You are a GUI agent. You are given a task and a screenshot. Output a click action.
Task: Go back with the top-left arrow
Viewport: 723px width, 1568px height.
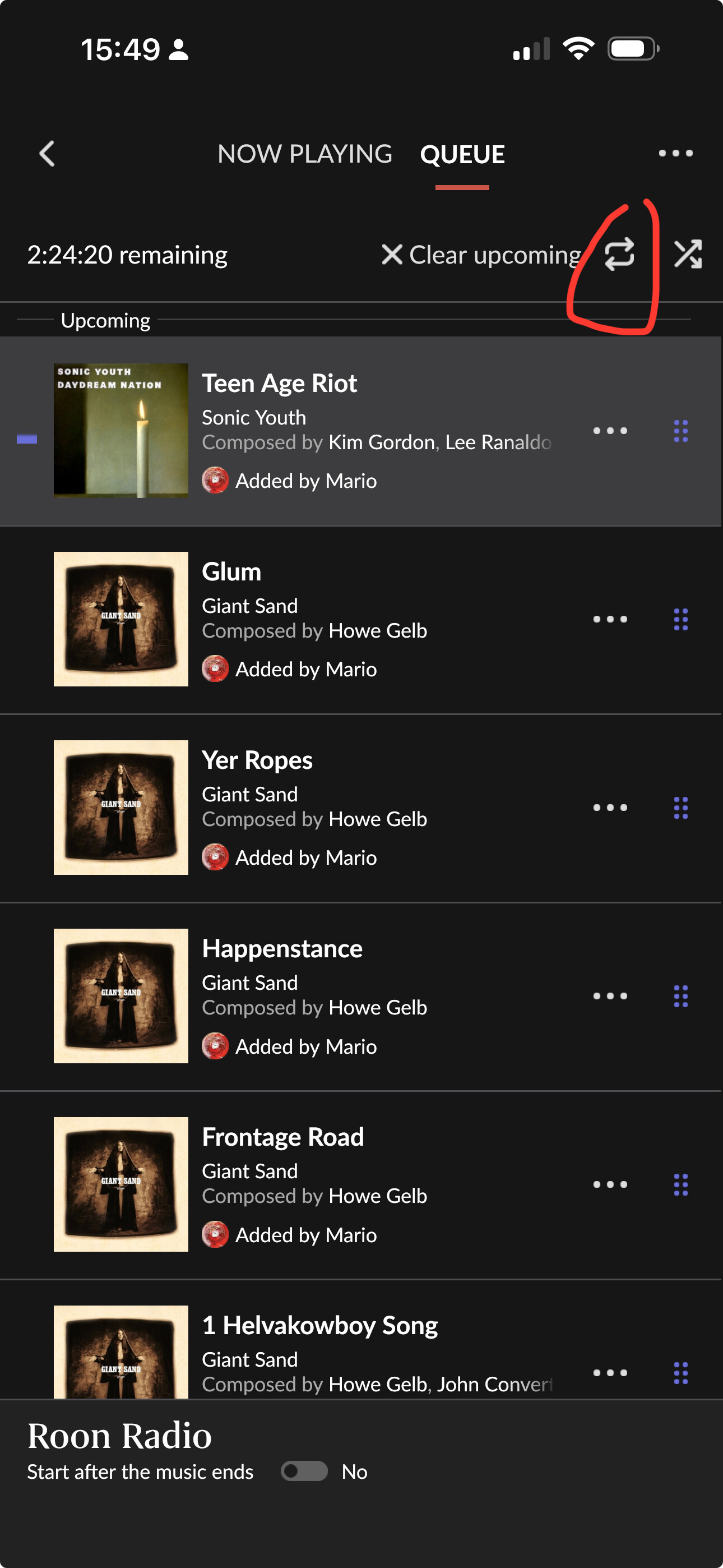coord(47,154)
